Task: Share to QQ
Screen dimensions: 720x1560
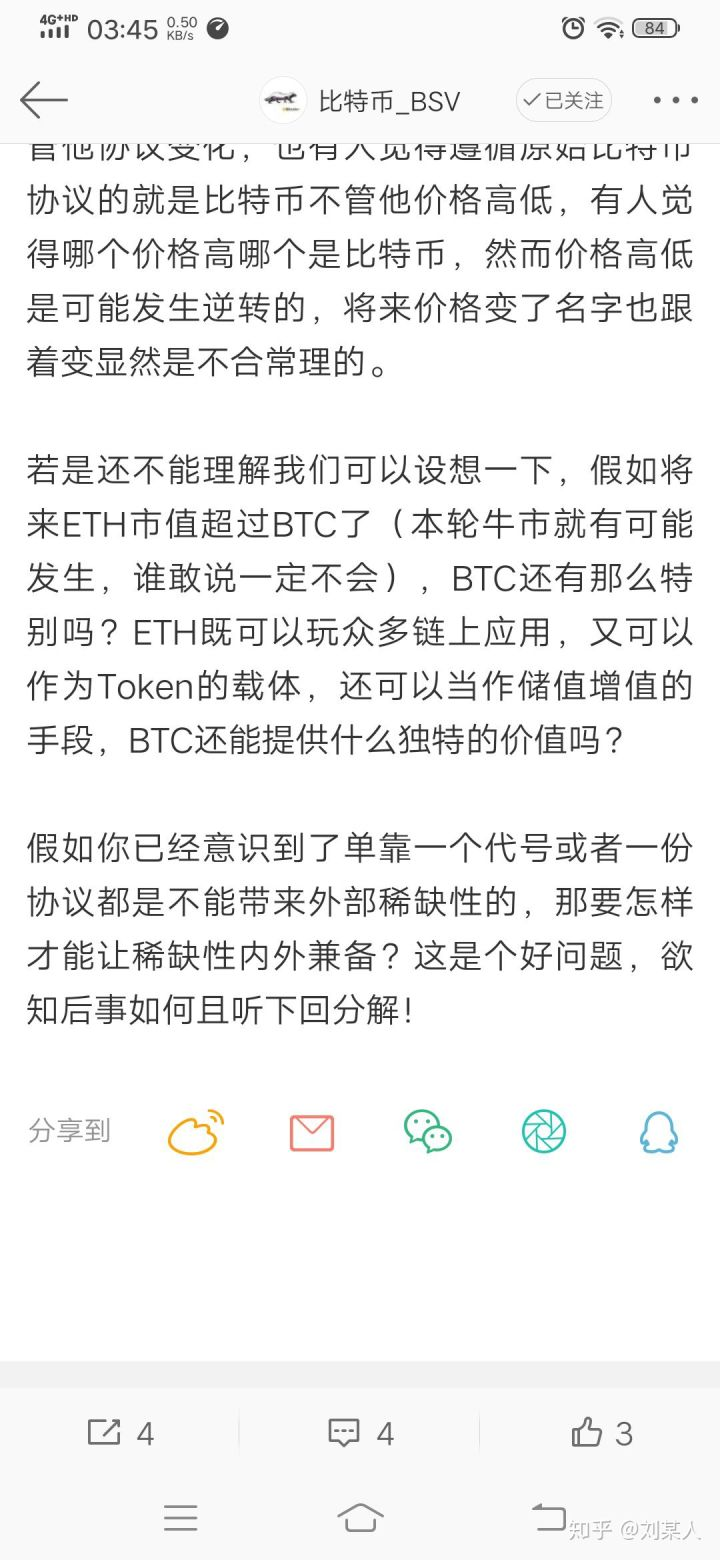Action: (x=659, y=1132)
